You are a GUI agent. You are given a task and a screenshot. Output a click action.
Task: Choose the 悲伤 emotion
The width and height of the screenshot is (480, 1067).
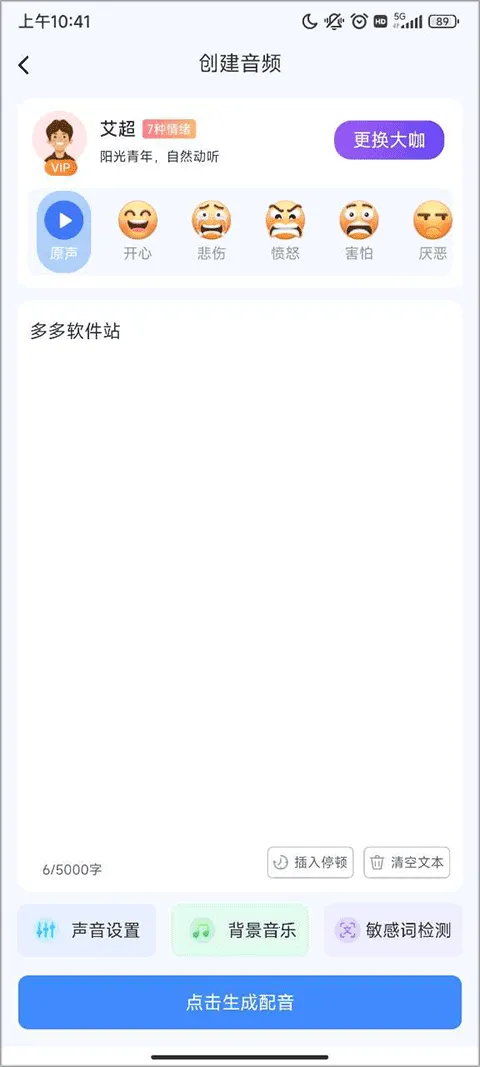click(211, 231)
